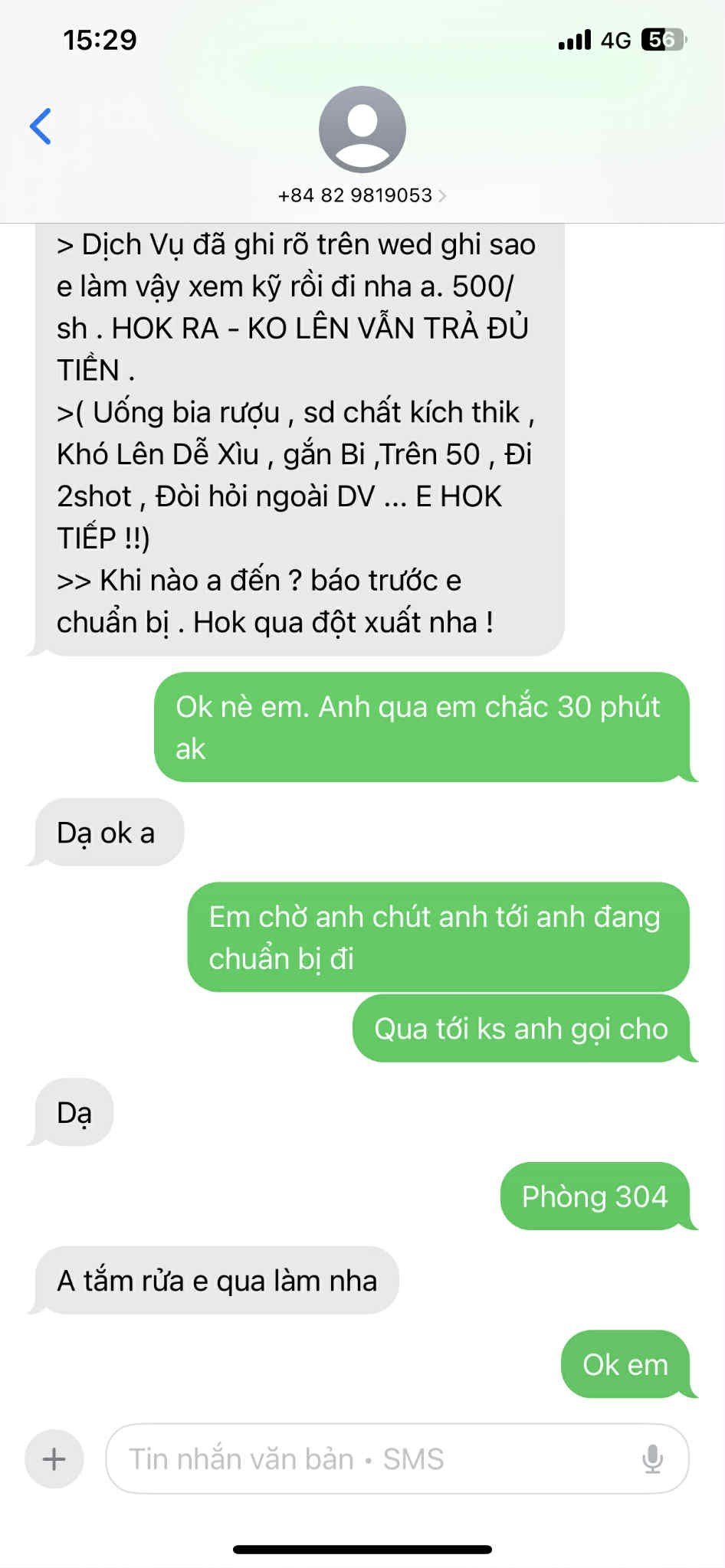Open the plus attachments menu
The image size is (725, 1568).
pos(54,1458)
